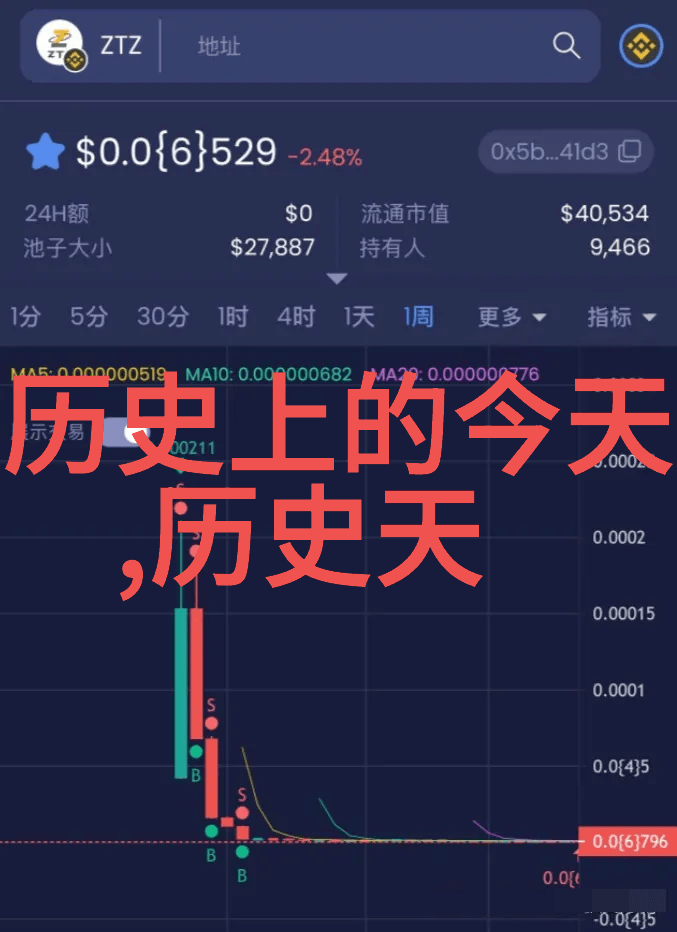
Task: Switch chart to 4时 interval
Action: [x=296, y=317]
